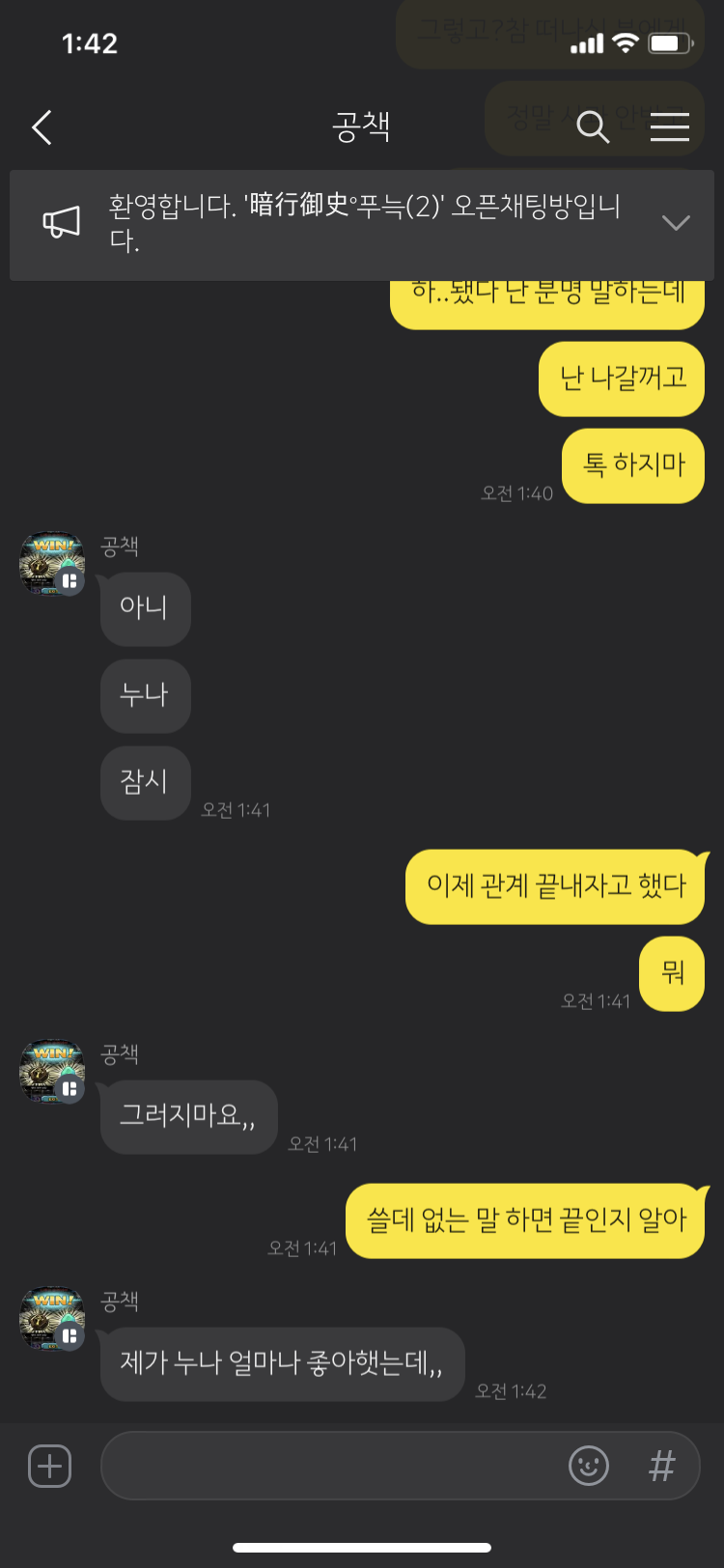
Task: View 공책's profile beside 그러지마요,,
Action: click(x=52, y=1072)
